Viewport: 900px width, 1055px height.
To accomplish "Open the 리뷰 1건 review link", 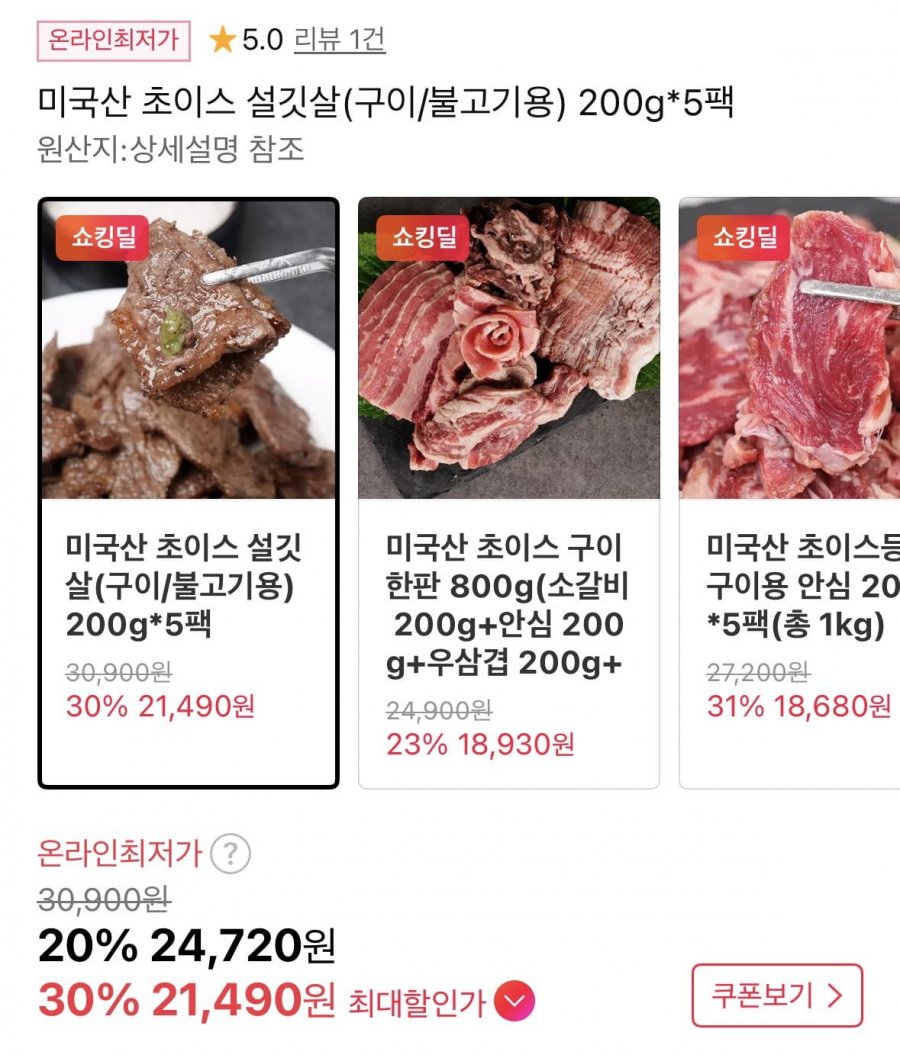I will click(340, 40).
